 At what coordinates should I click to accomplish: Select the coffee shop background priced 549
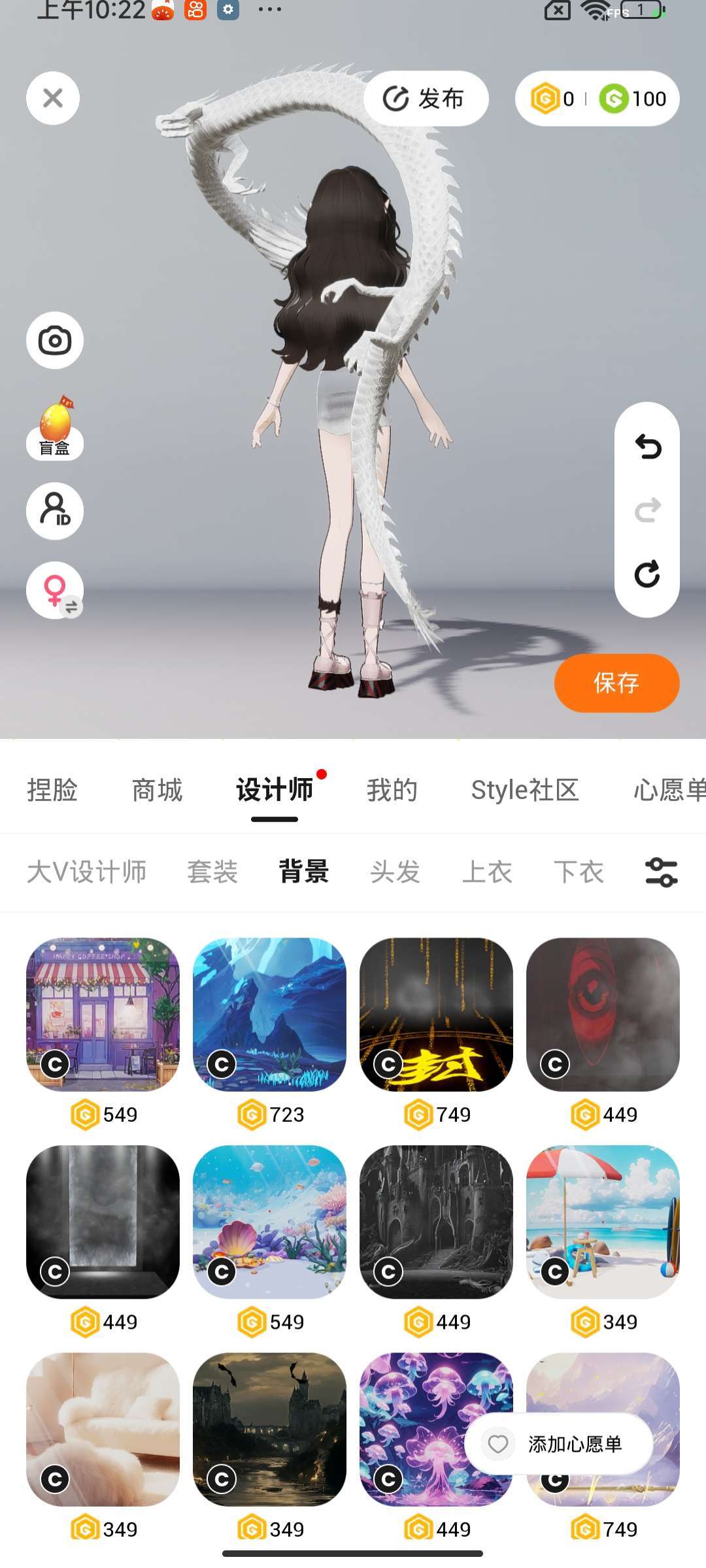point(103,1015)
